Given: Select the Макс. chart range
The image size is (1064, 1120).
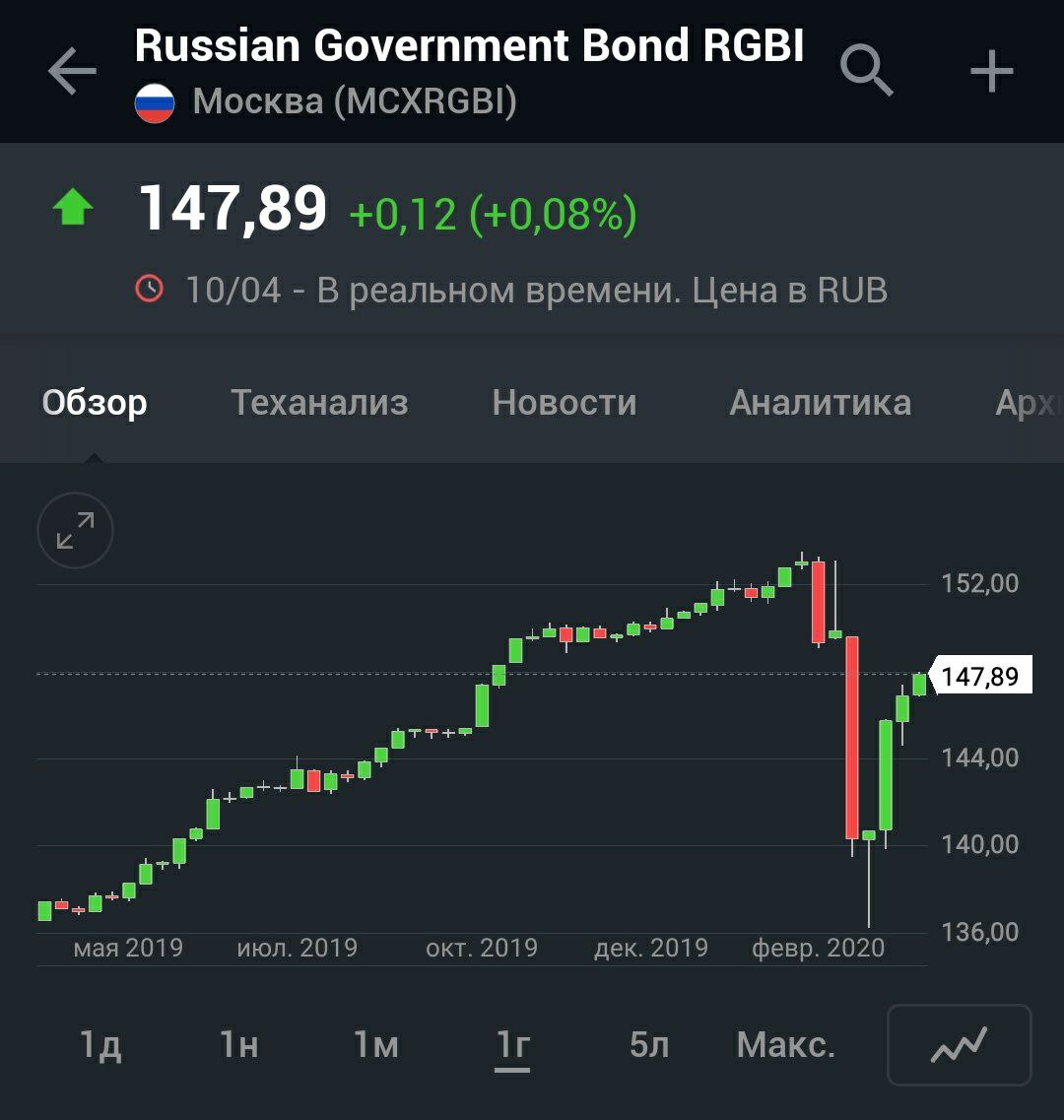Looking at the screenshot, I should pos(785,1045).
